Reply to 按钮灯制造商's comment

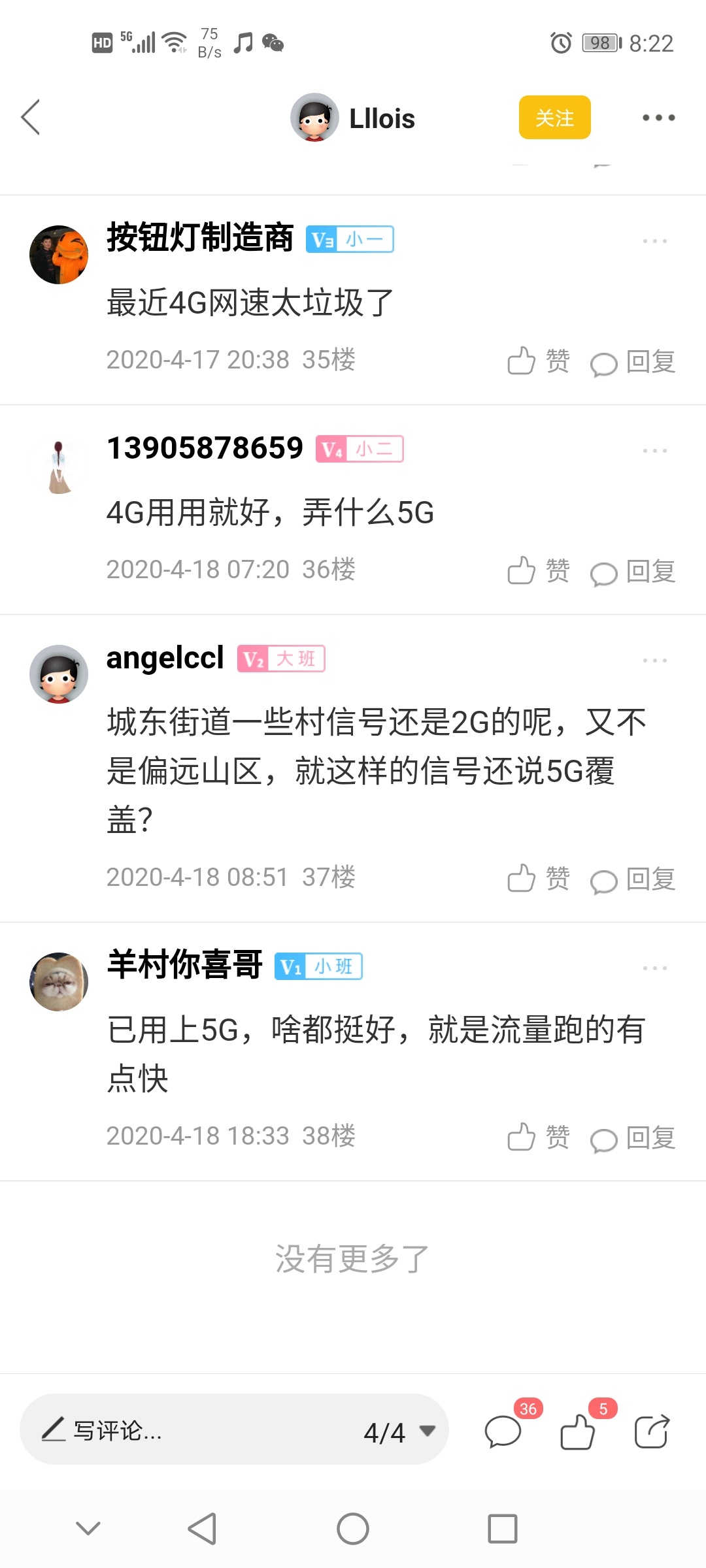click(633, 362)
